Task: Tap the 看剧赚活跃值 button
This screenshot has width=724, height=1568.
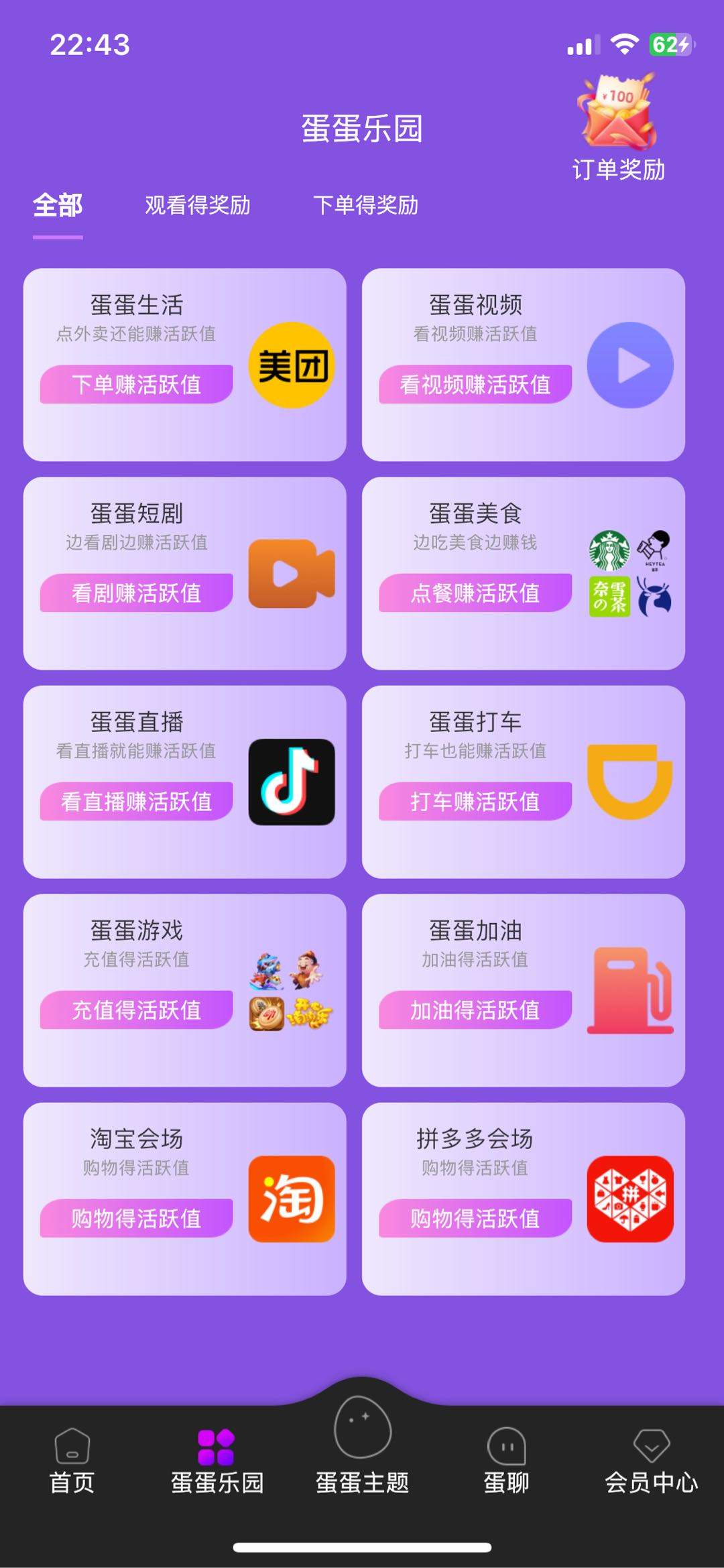Action: pyautogui.click(x=136, y=593)
